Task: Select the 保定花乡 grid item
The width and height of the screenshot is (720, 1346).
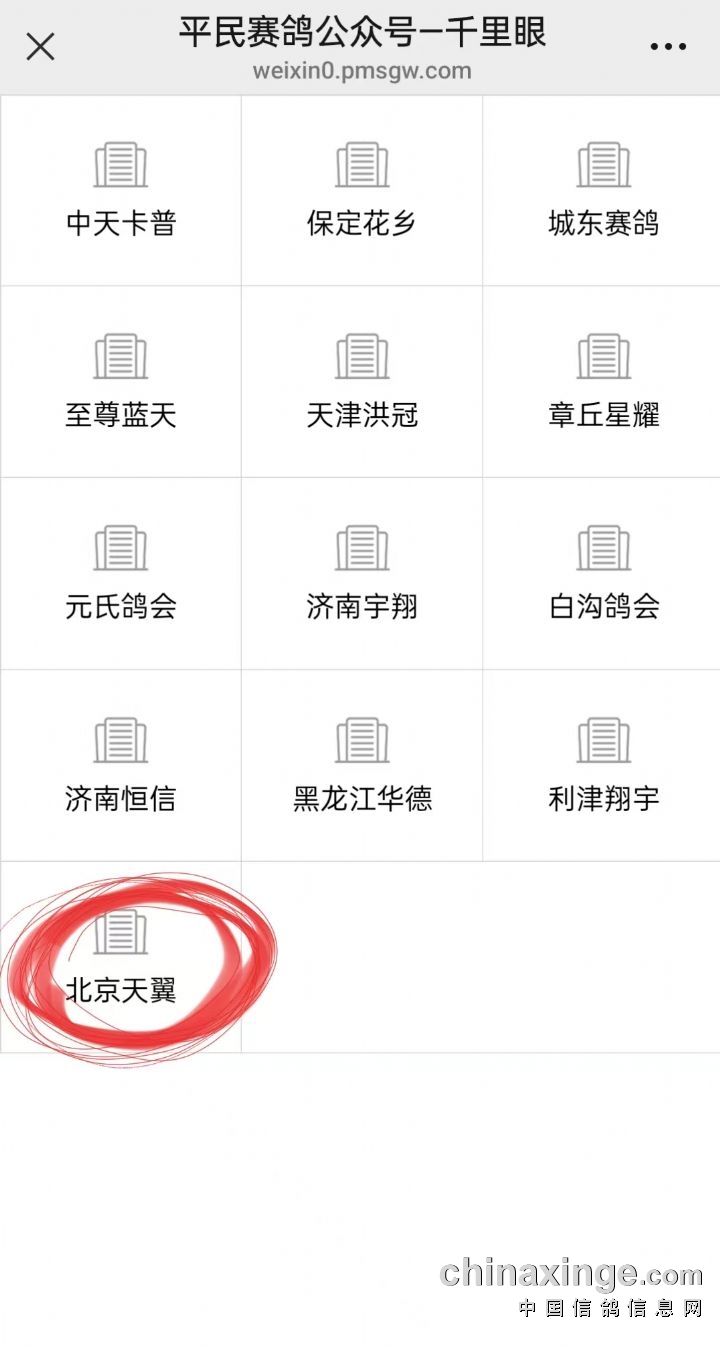Action: [361, 190]
